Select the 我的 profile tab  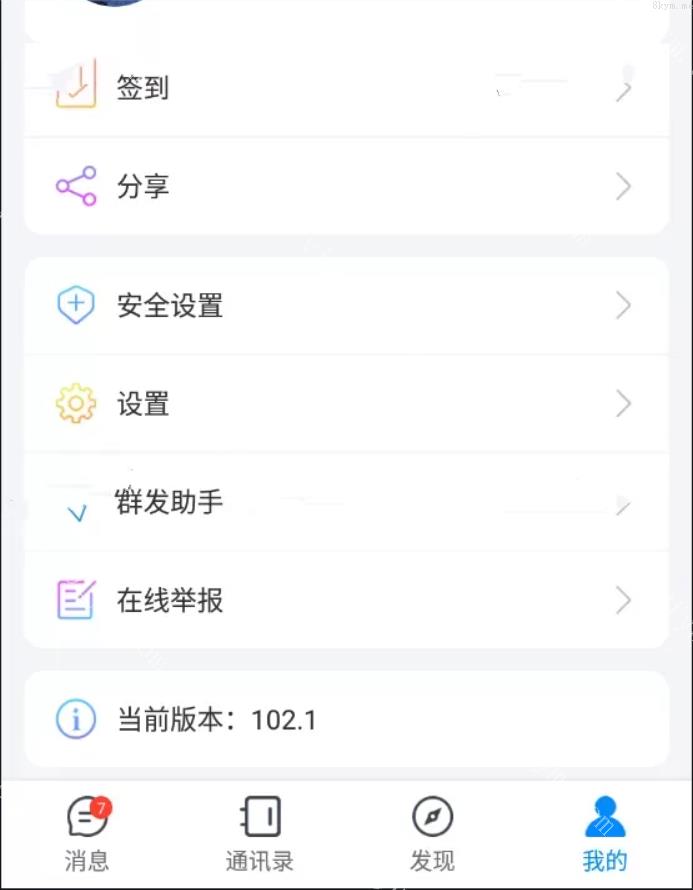click(x=605, y=834)
